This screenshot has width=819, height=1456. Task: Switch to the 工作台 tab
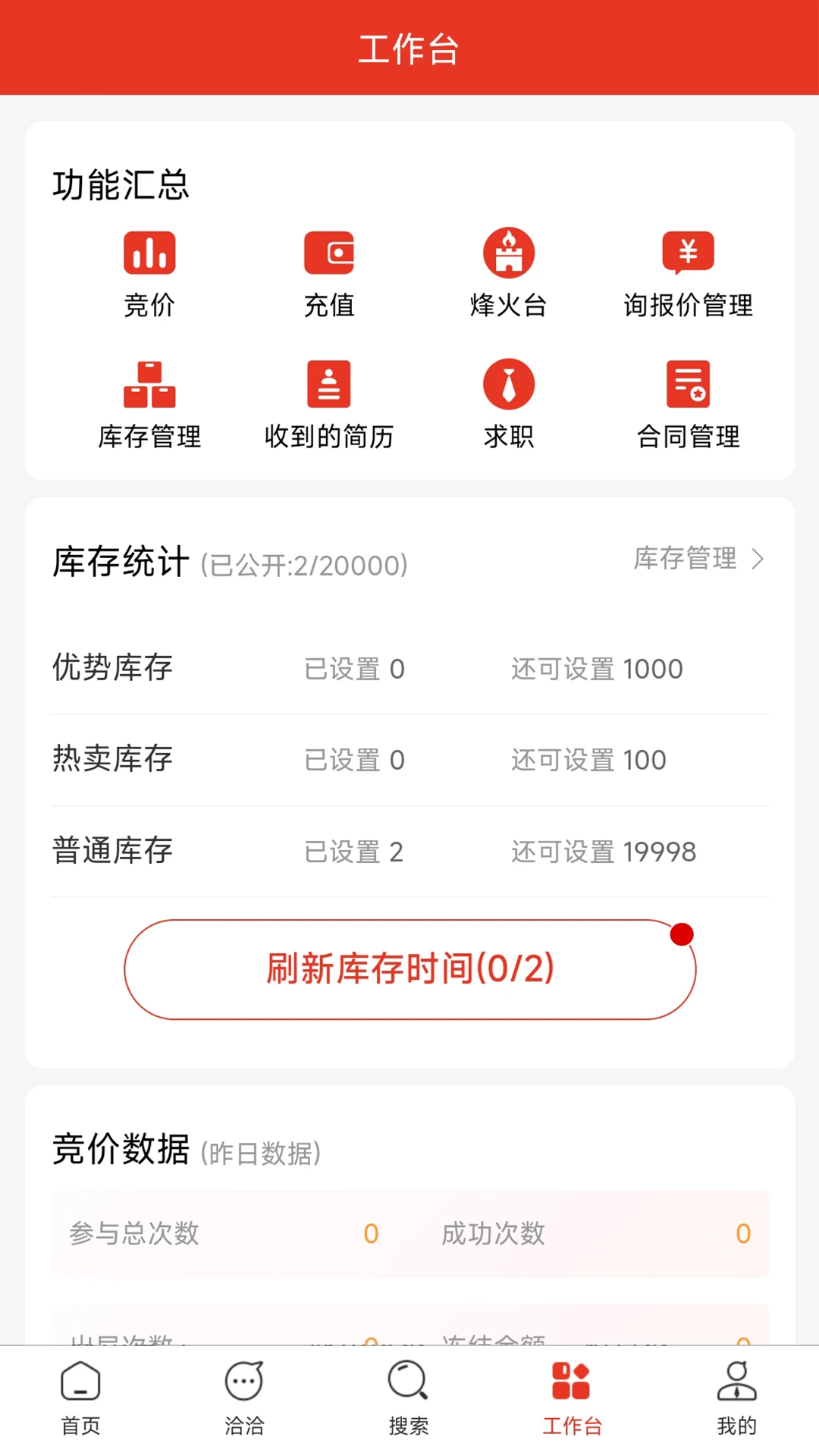click(572, 1399)
